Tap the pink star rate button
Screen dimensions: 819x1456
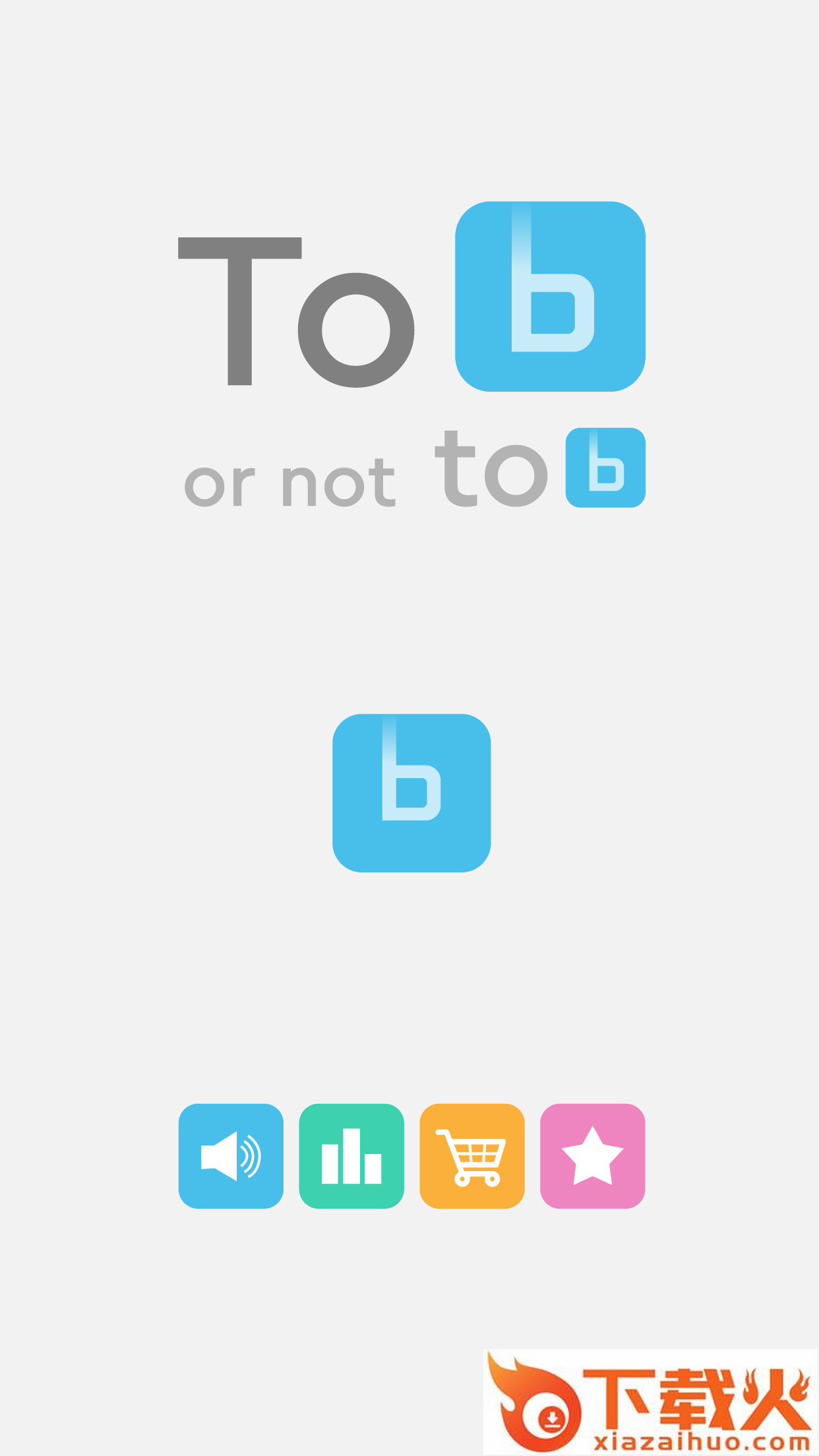click(592, 1156)
